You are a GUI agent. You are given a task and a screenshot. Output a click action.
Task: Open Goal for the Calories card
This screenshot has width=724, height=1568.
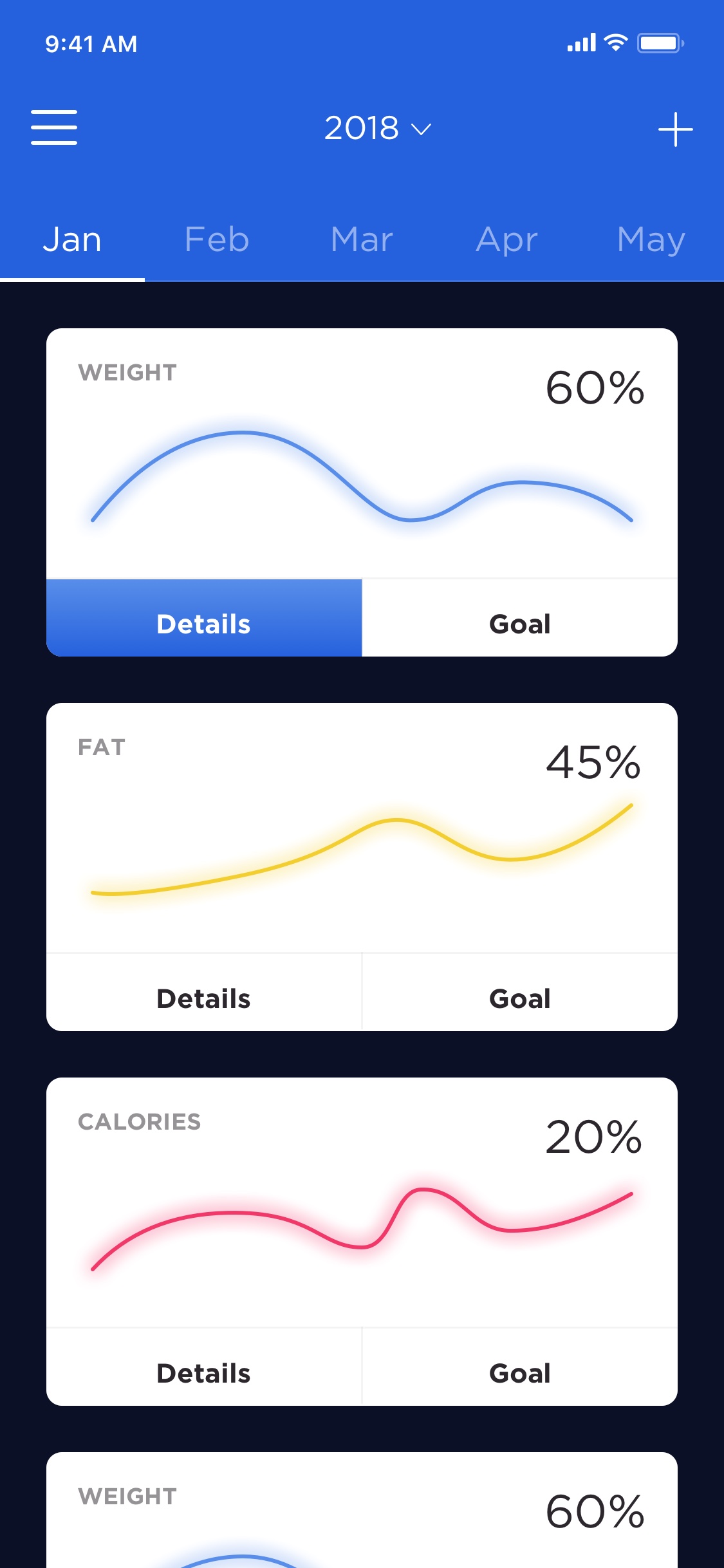520,1367
